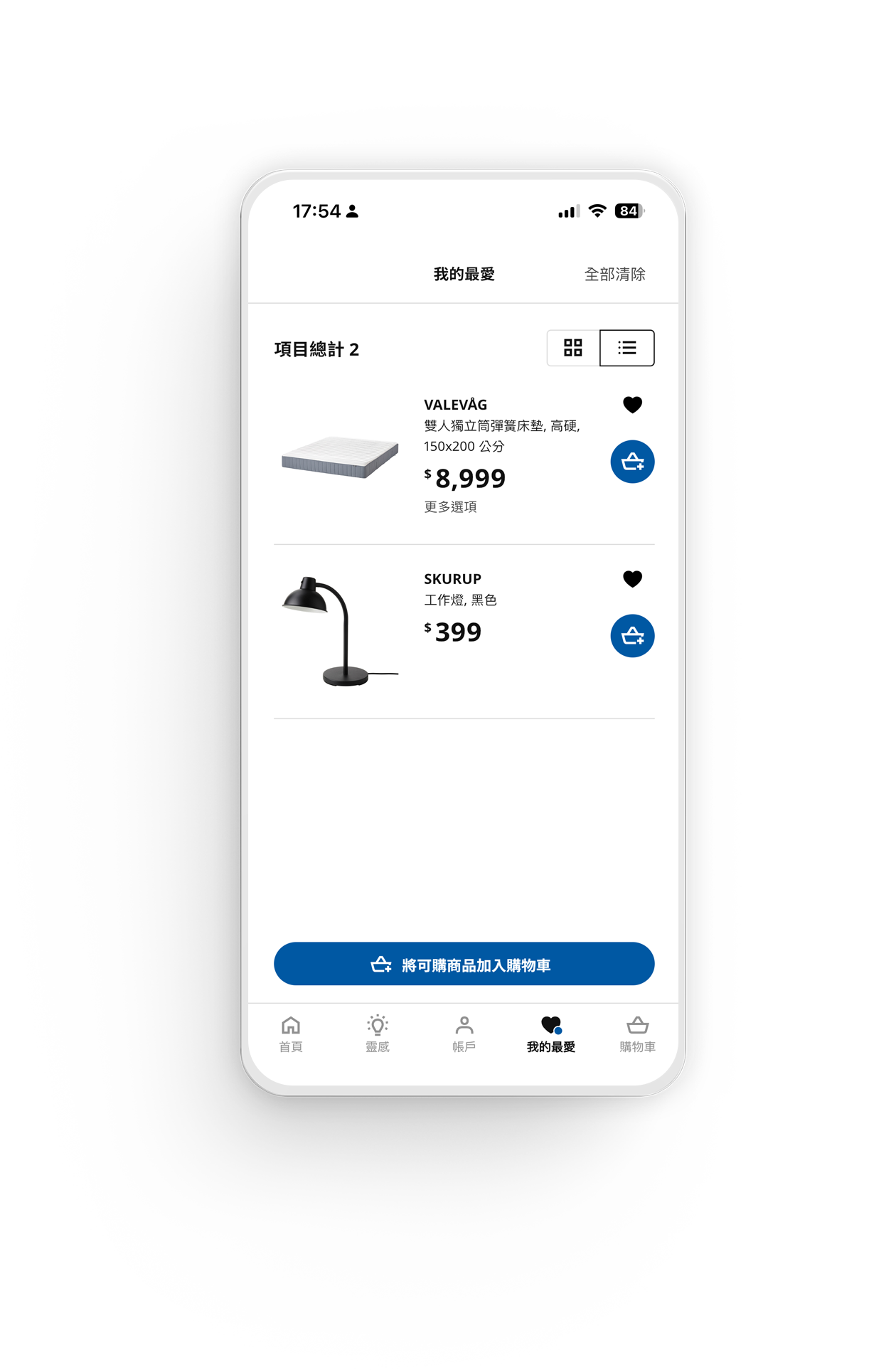Clear all favorites with 全部清除
This screenshot has width=896, height=1370.
coord(614,274)
